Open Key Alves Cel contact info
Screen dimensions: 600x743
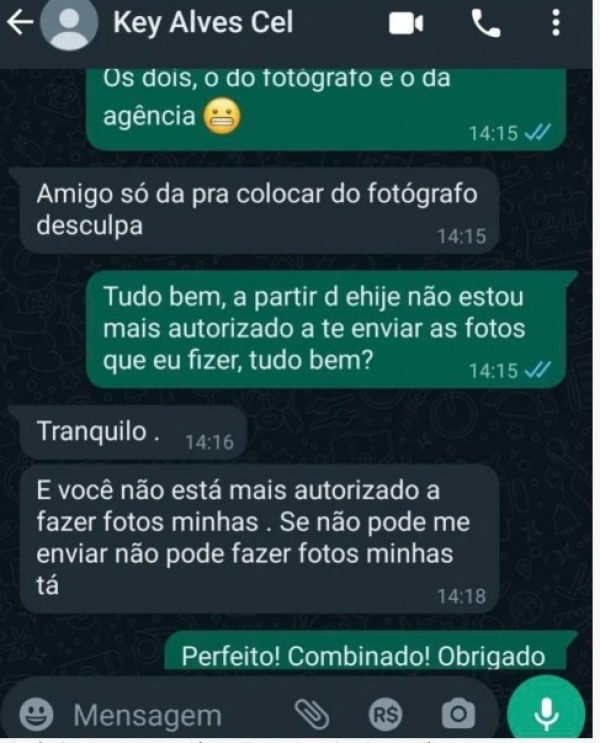coord(204,24)
